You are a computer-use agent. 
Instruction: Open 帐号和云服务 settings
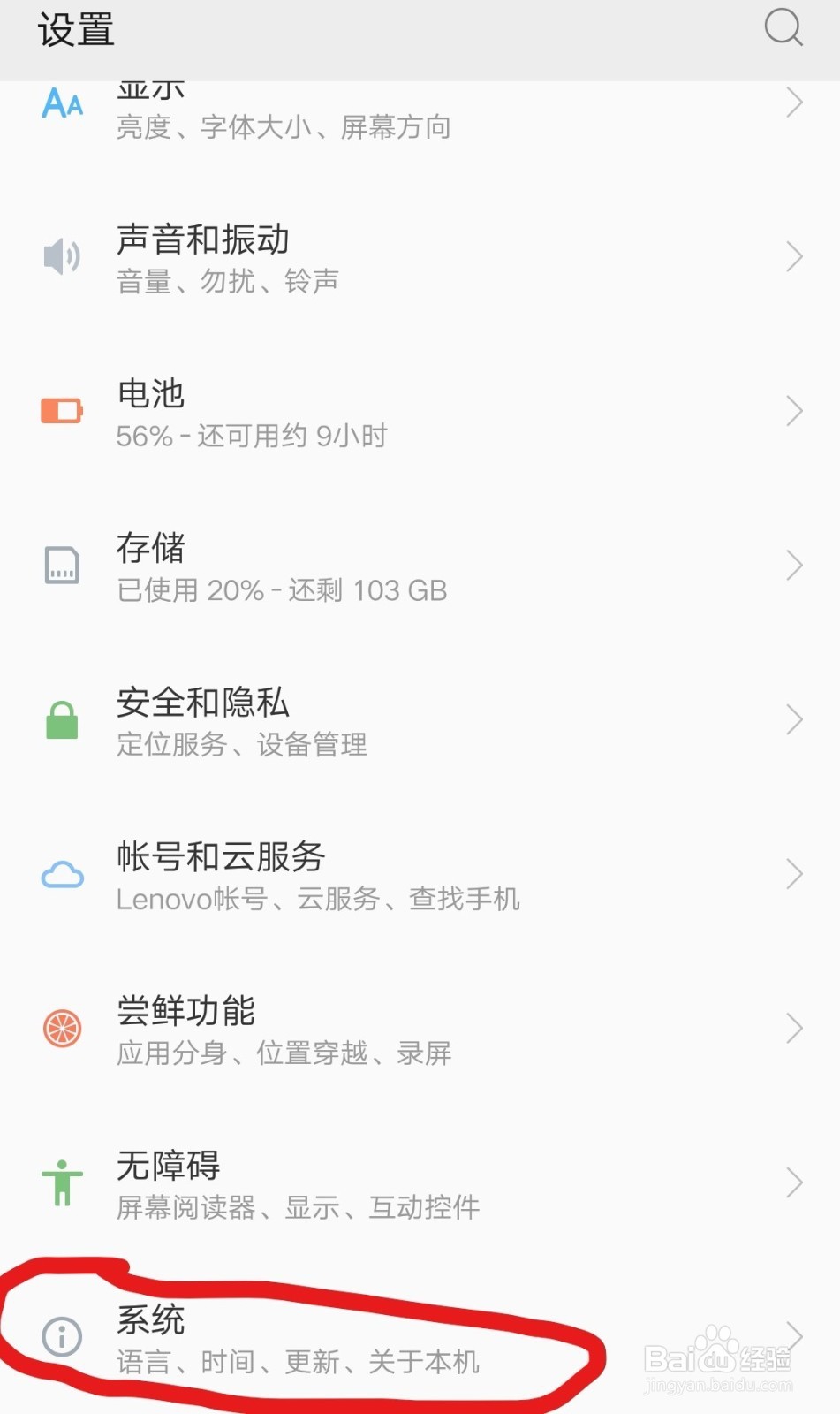[x=420, y=874]
